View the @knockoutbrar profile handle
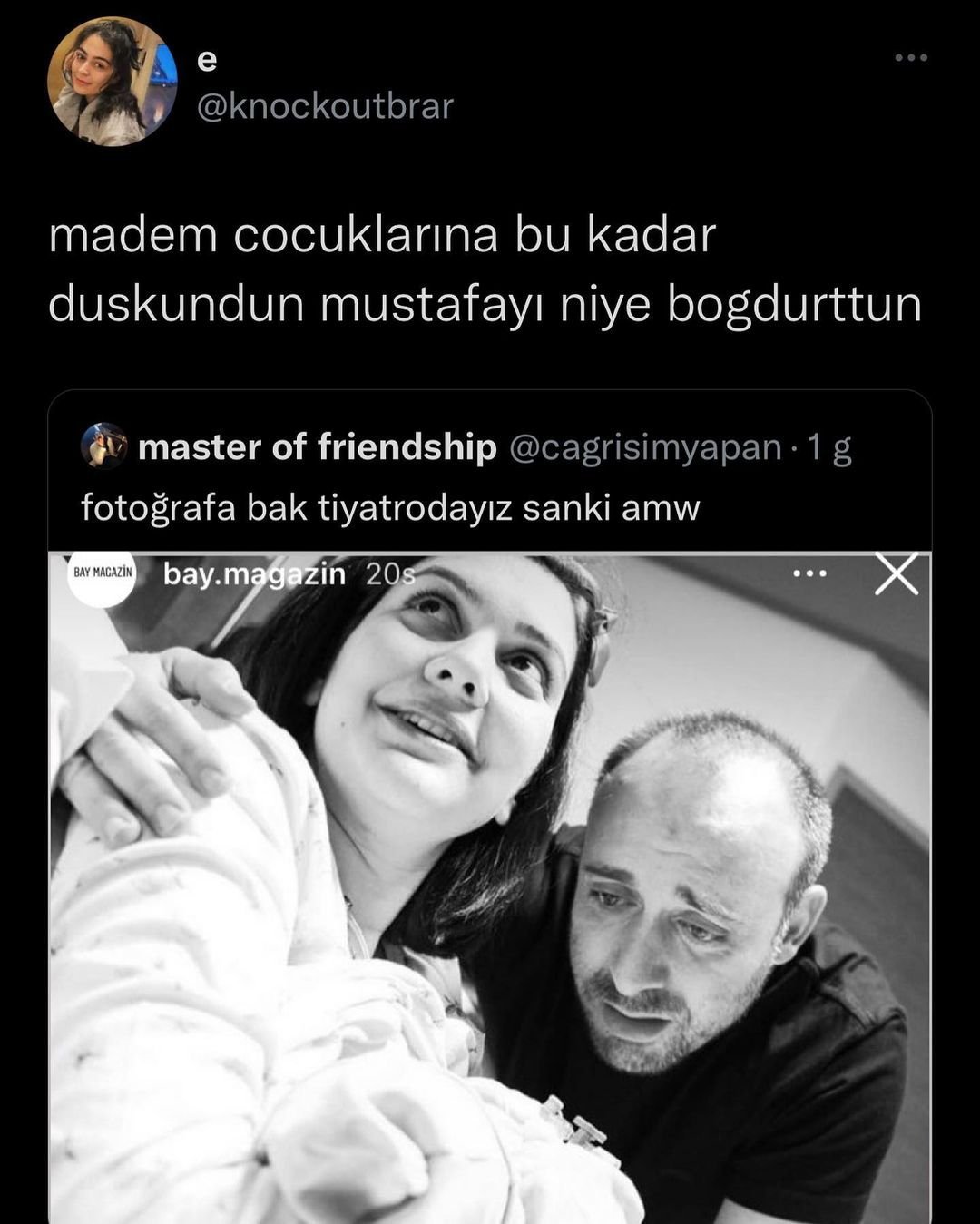Screen dimensions: 980x1224 [325, 106]
